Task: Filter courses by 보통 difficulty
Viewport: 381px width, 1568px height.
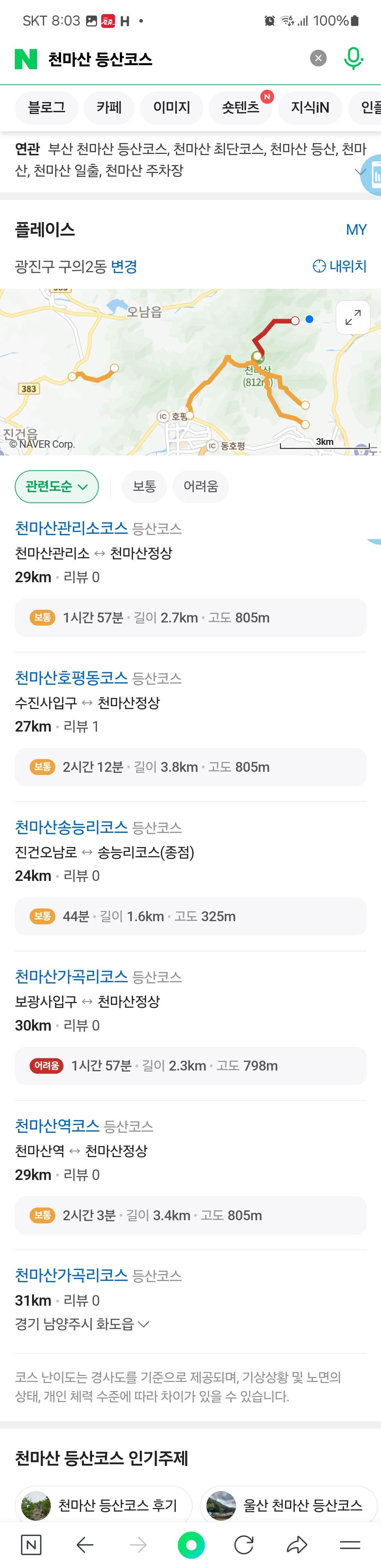Action: tap(144, 486)
